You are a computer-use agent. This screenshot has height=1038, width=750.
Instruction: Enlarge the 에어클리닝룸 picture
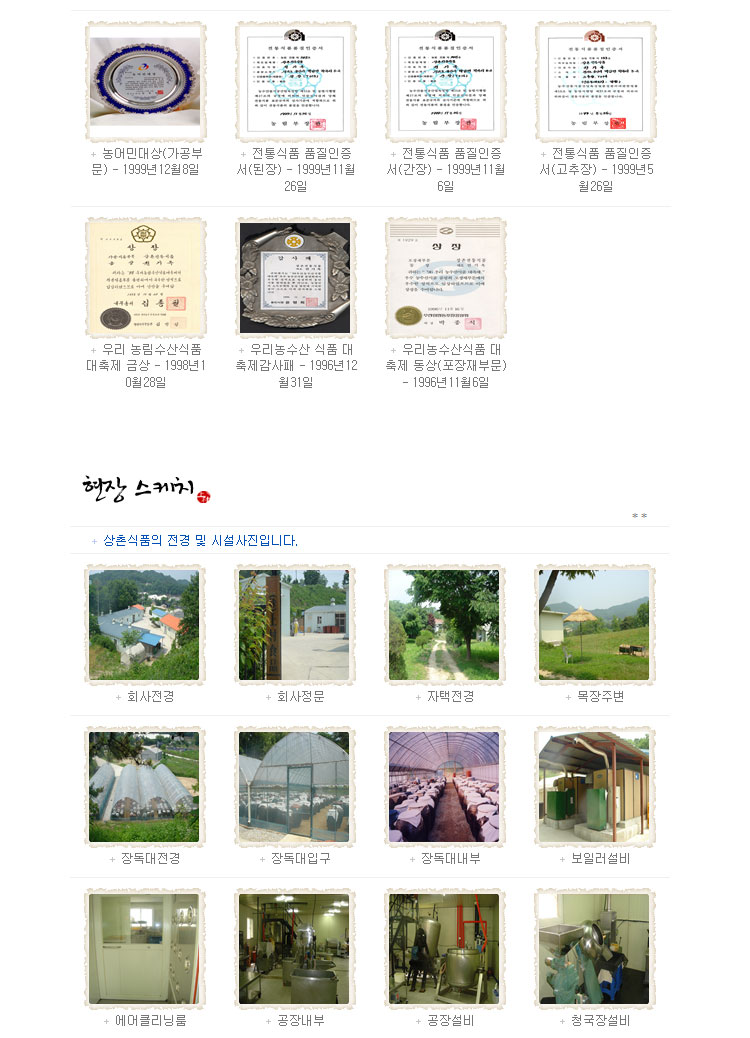(145, 949)
